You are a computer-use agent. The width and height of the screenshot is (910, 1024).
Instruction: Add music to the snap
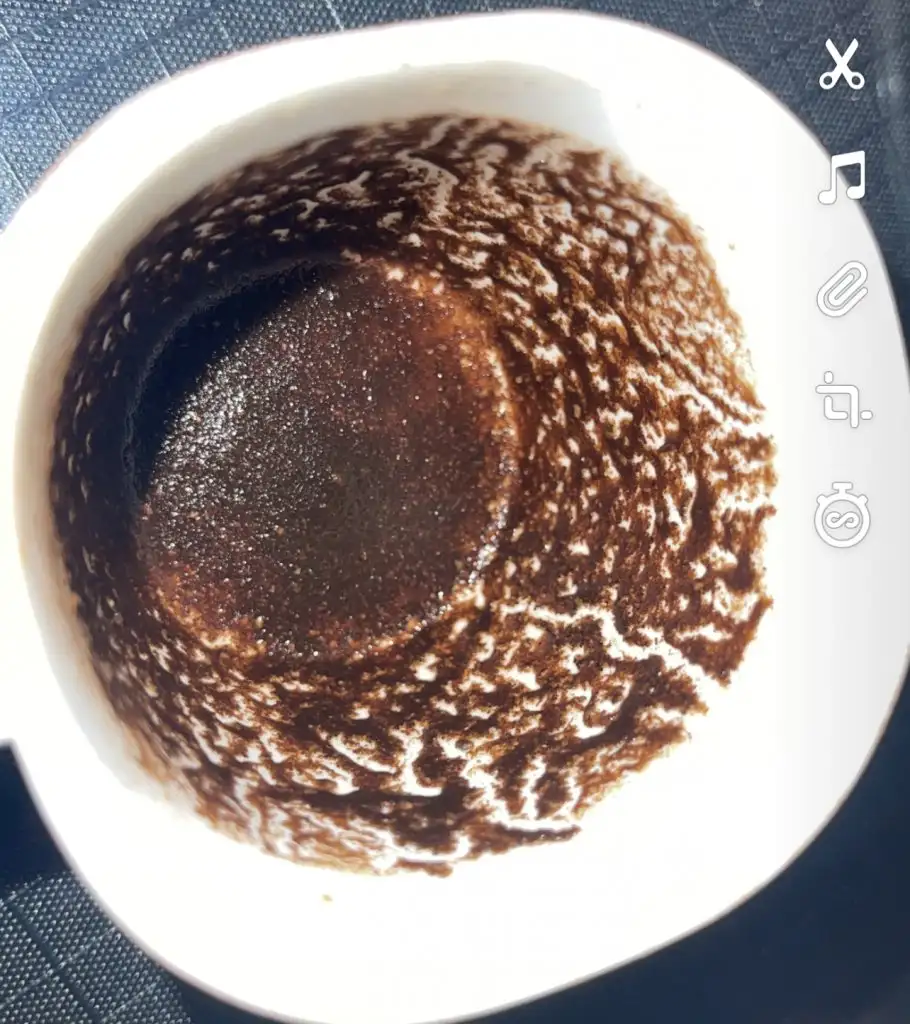(x=841, y=178)
